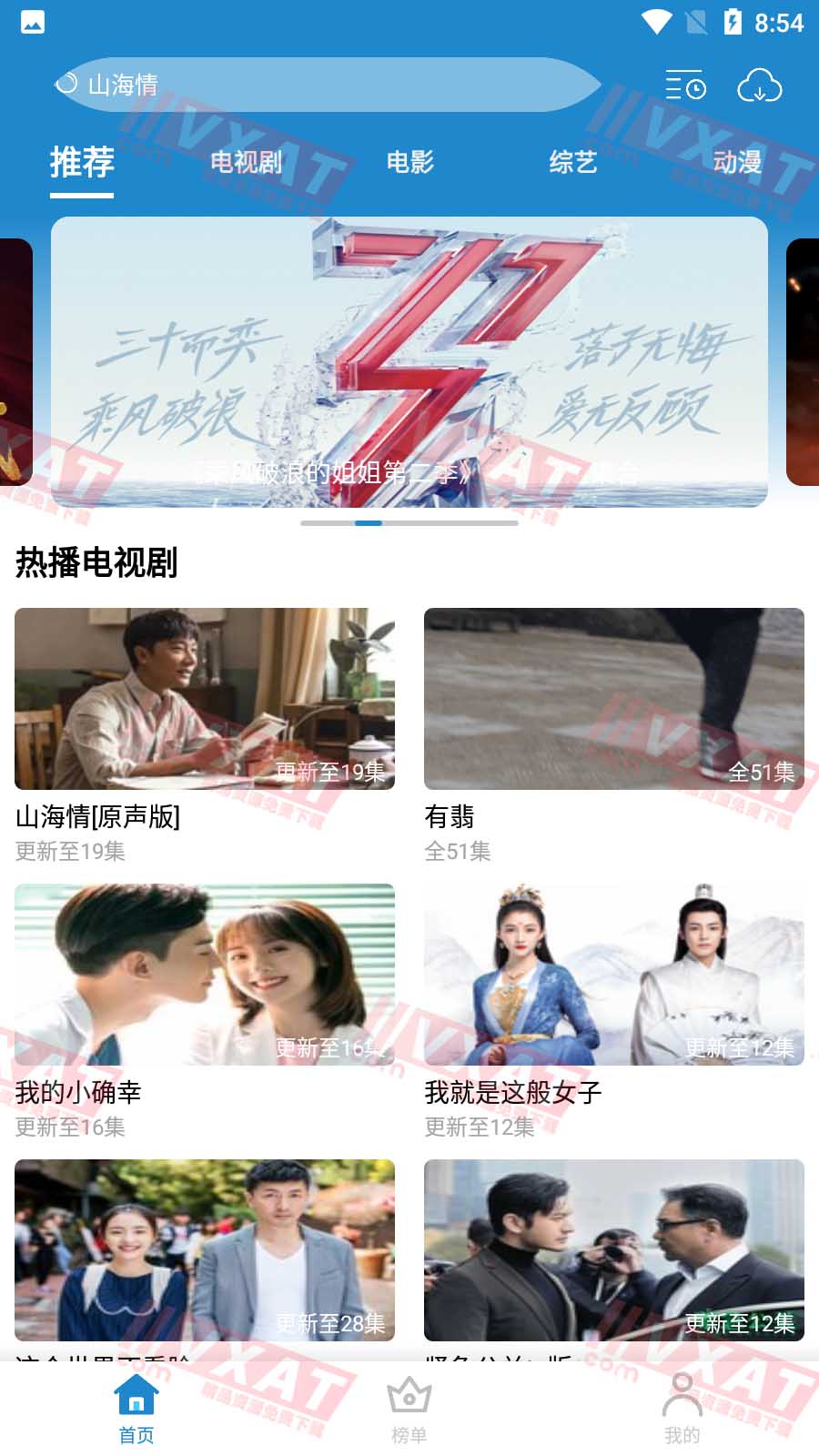Open the 我的 profile tab
Screen dimensions: 819x1456
pos(682,1409)
